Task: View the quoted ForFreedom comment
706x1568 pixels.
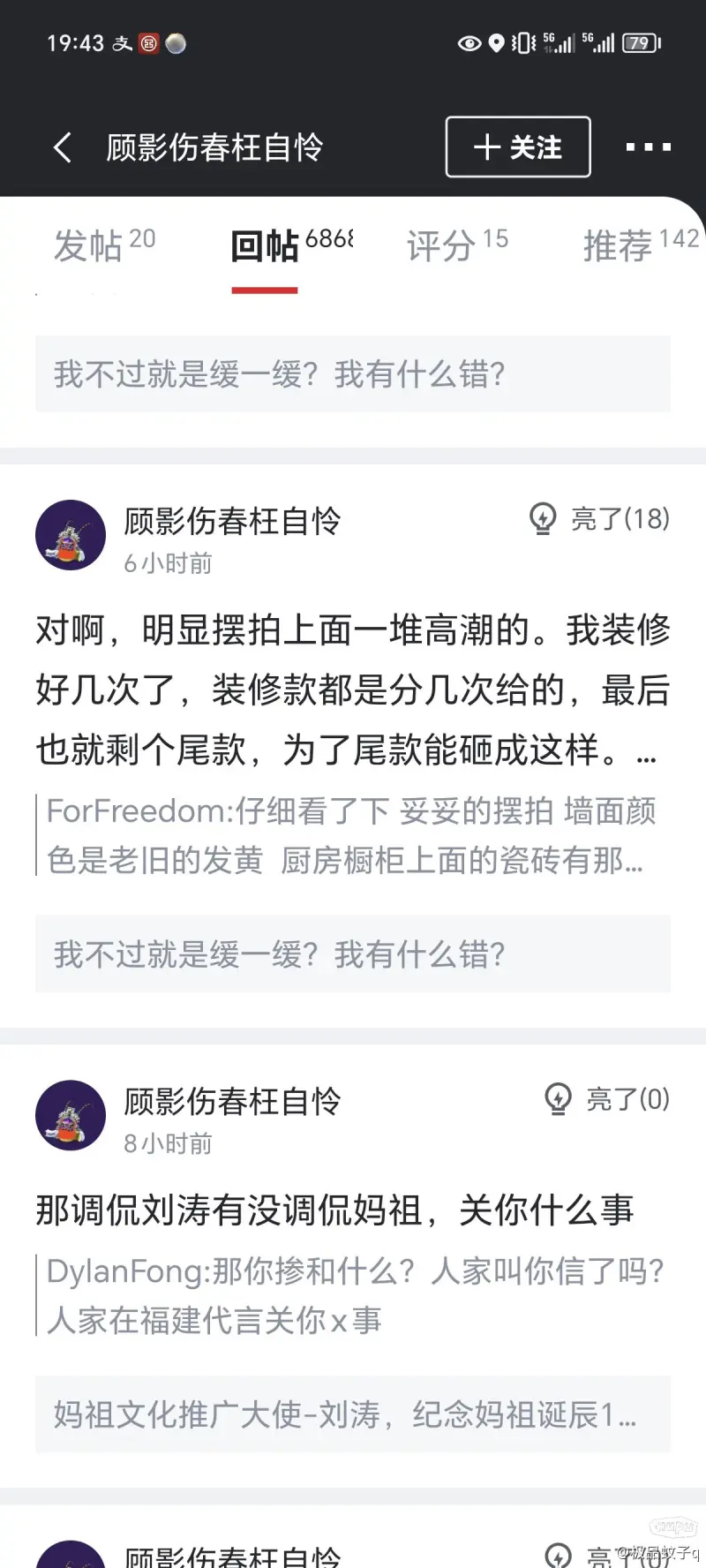Action: (350, 835)
